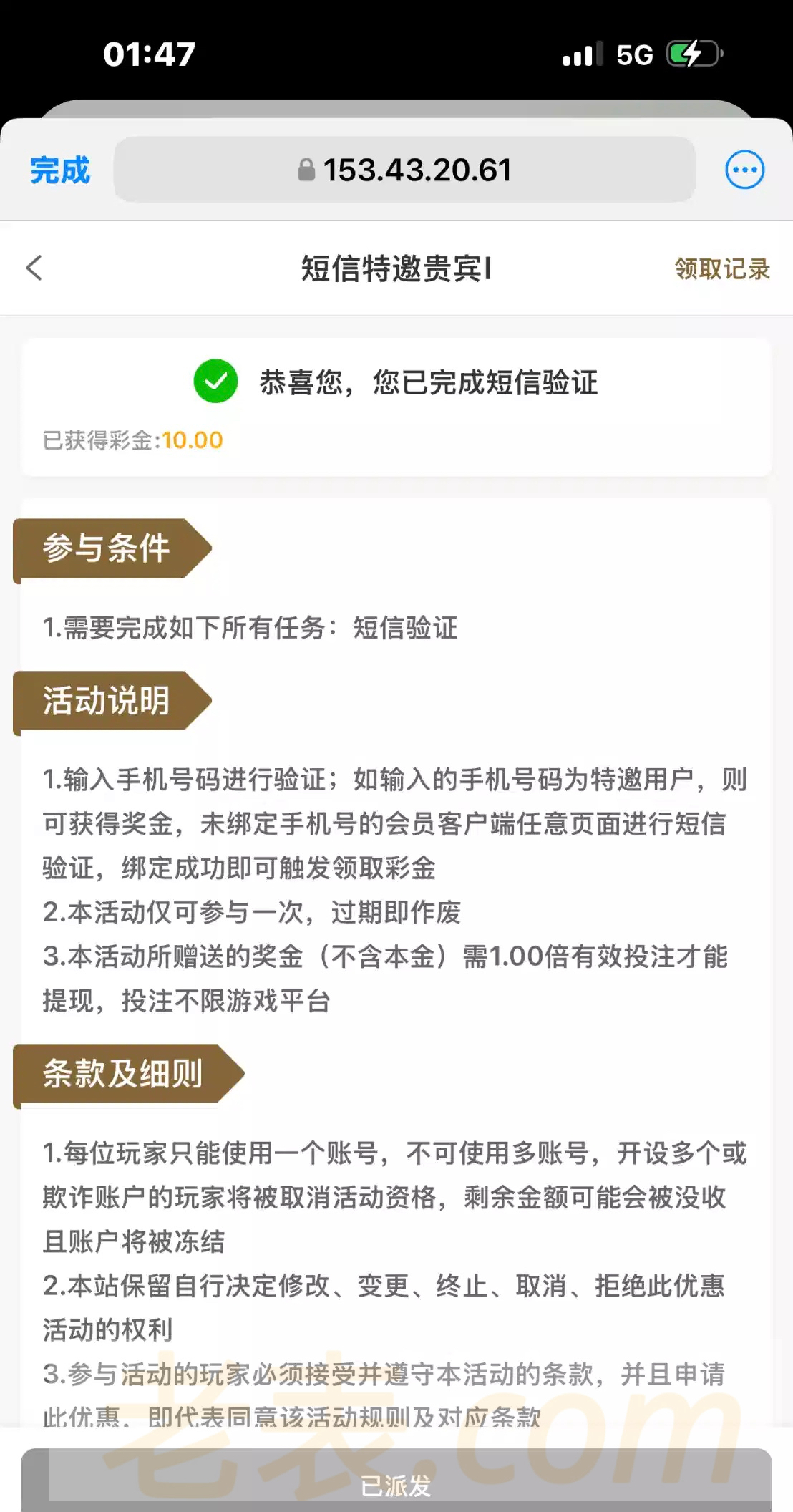Tap the 153.43.20.61 address bar

point(404,170)
